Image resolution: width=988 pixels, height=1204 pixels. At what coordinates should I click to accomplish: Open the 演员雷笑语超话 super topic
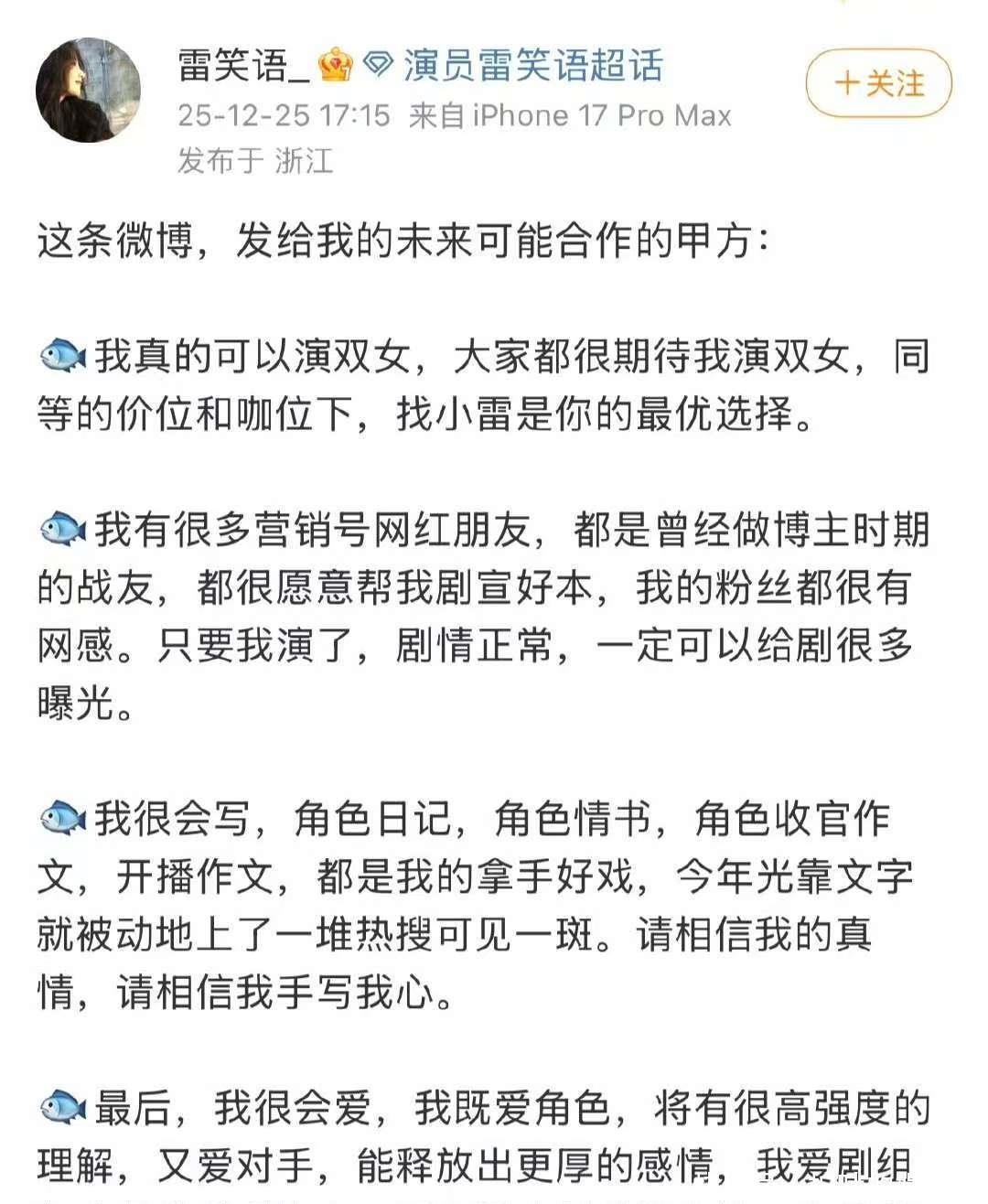532,66
